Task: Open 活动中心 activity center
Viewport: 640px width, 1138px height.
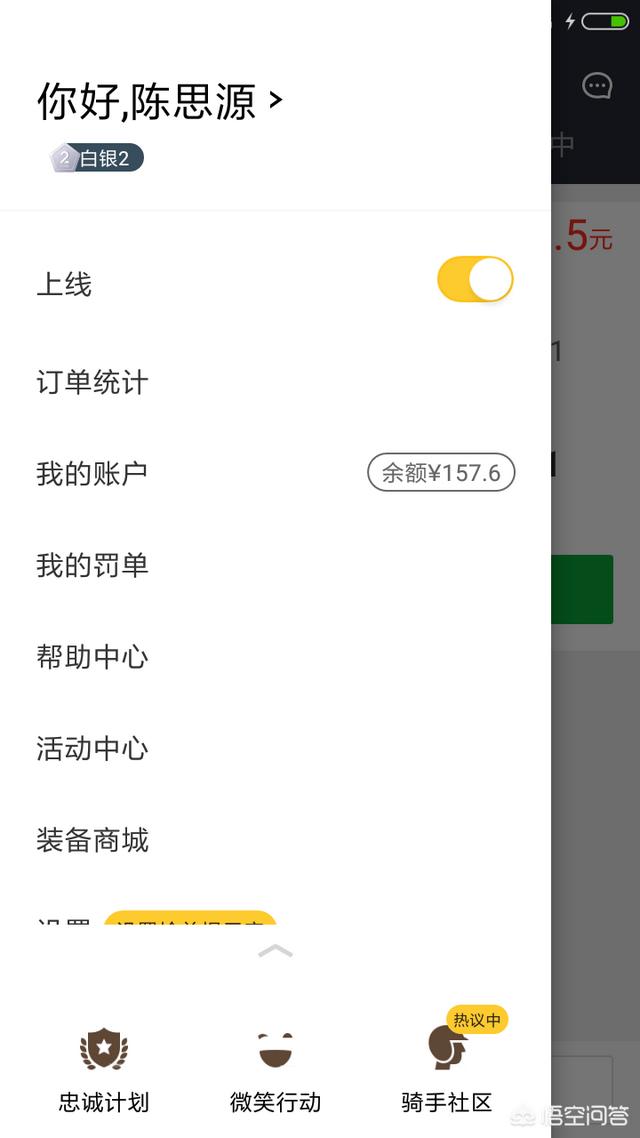Action: point(276,748)
